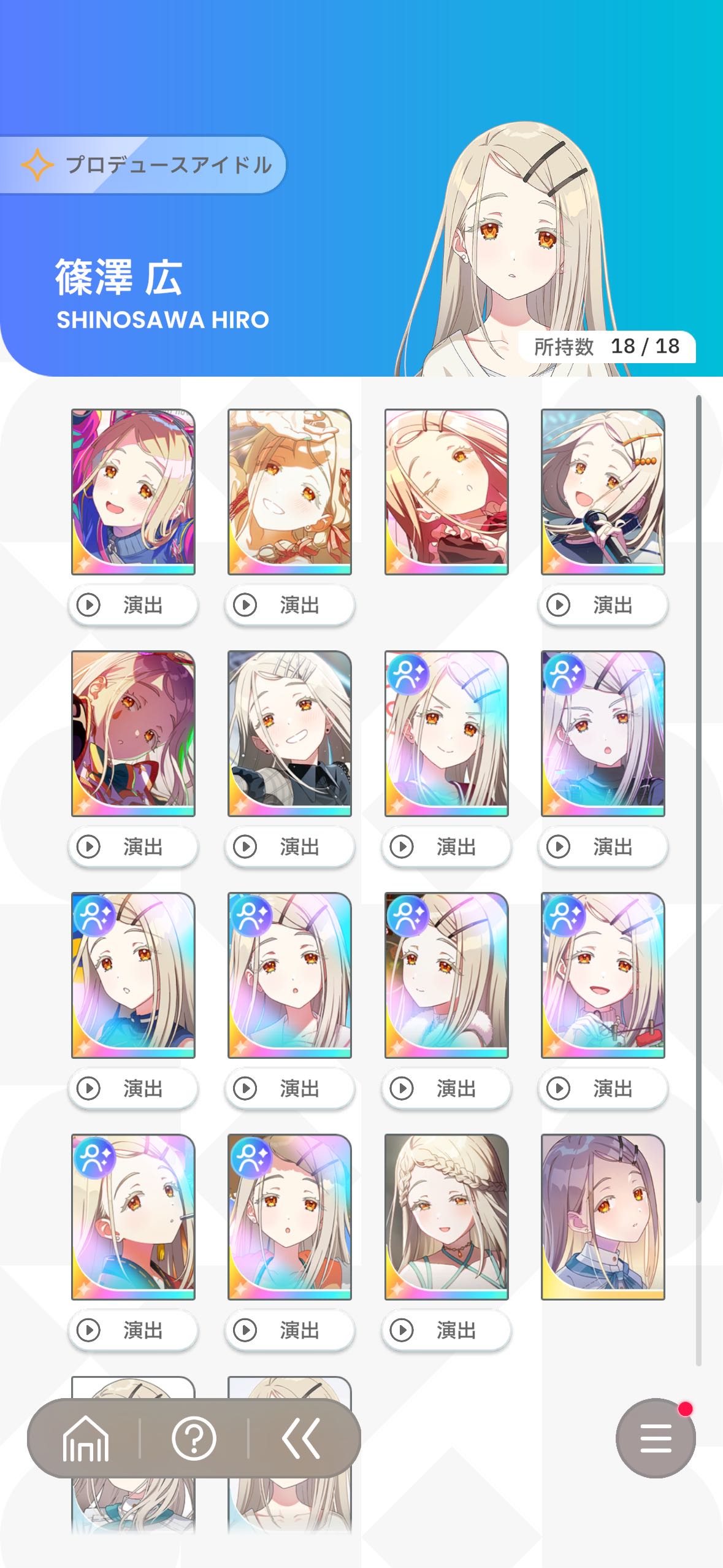Play 演出 under the fur collar card
This screenshot has width=723, height=1568.
[x=446, y=1089]
